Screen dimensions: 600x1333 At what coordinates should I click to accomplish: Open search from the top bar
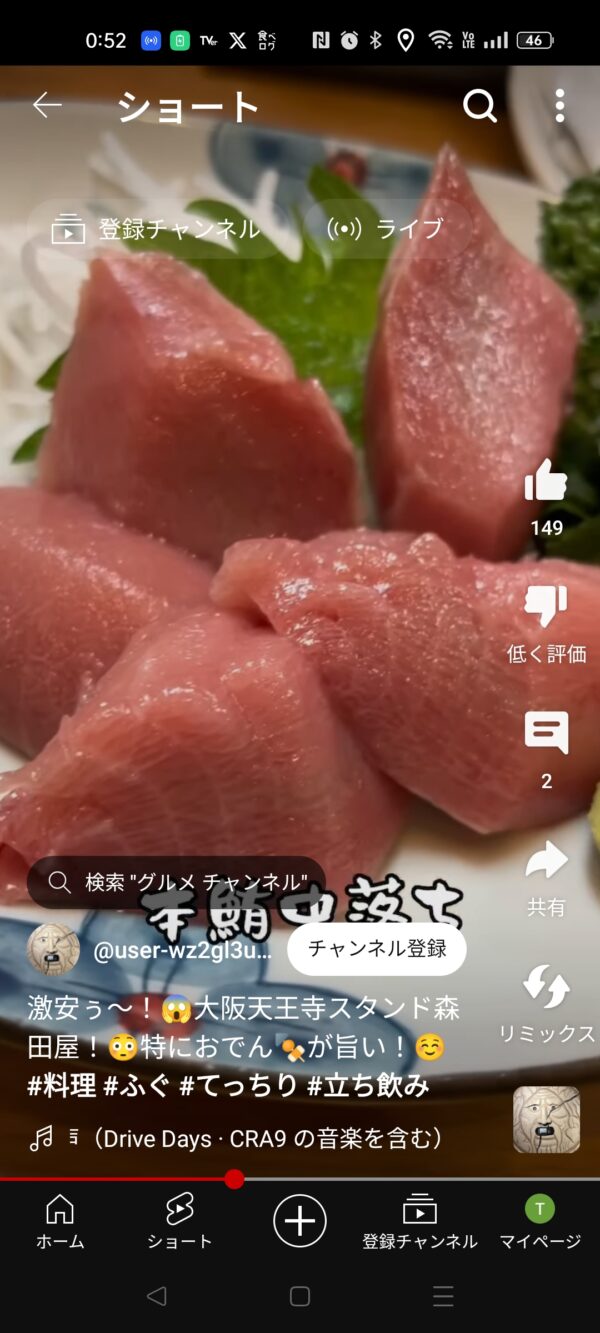pos(480,106)
